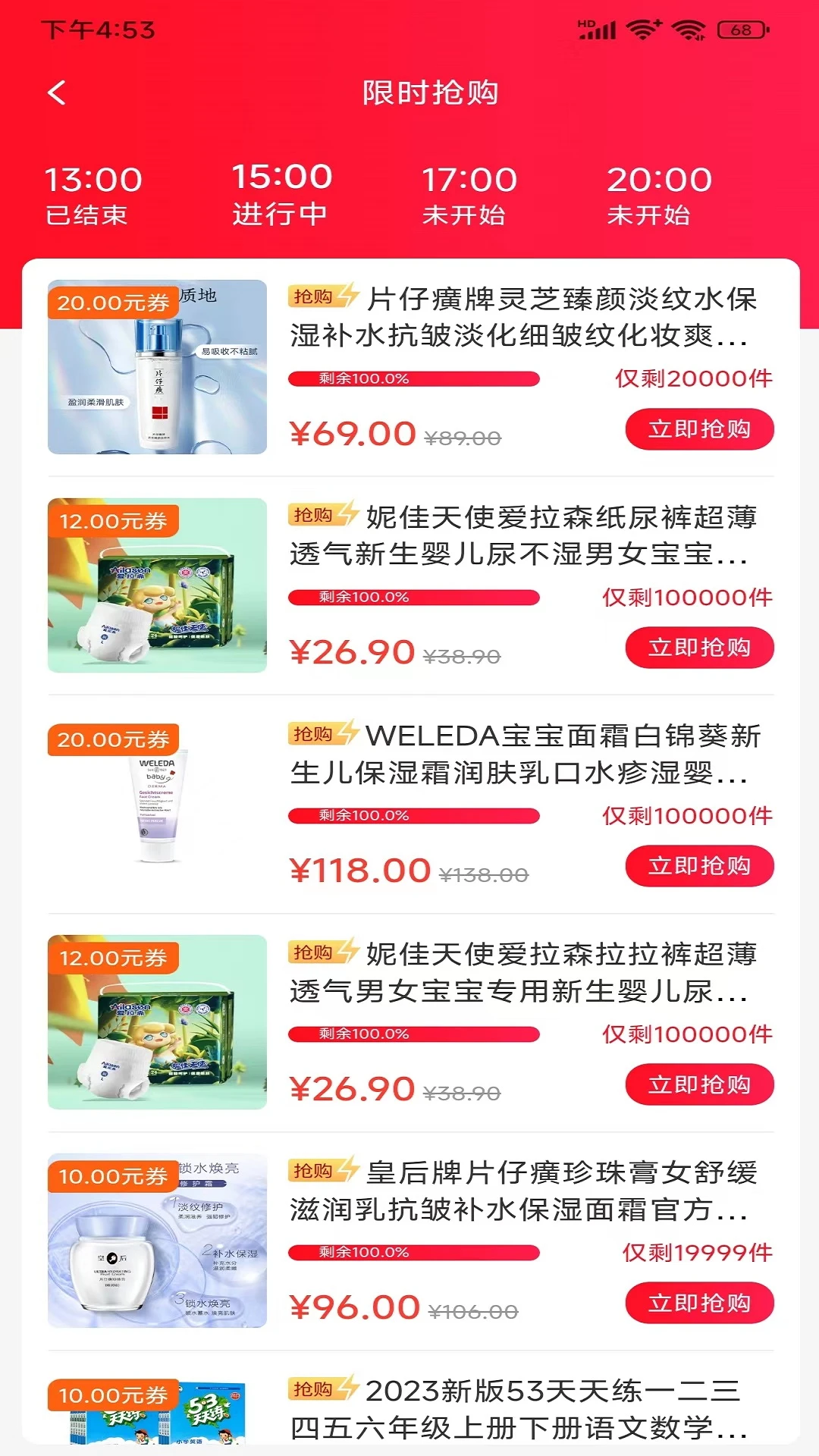819x1456 pixels.
Task: Tap 立即抢购 for 片仔癀灵芝臻颜淡纹水
Action: (x=699, y=429)
